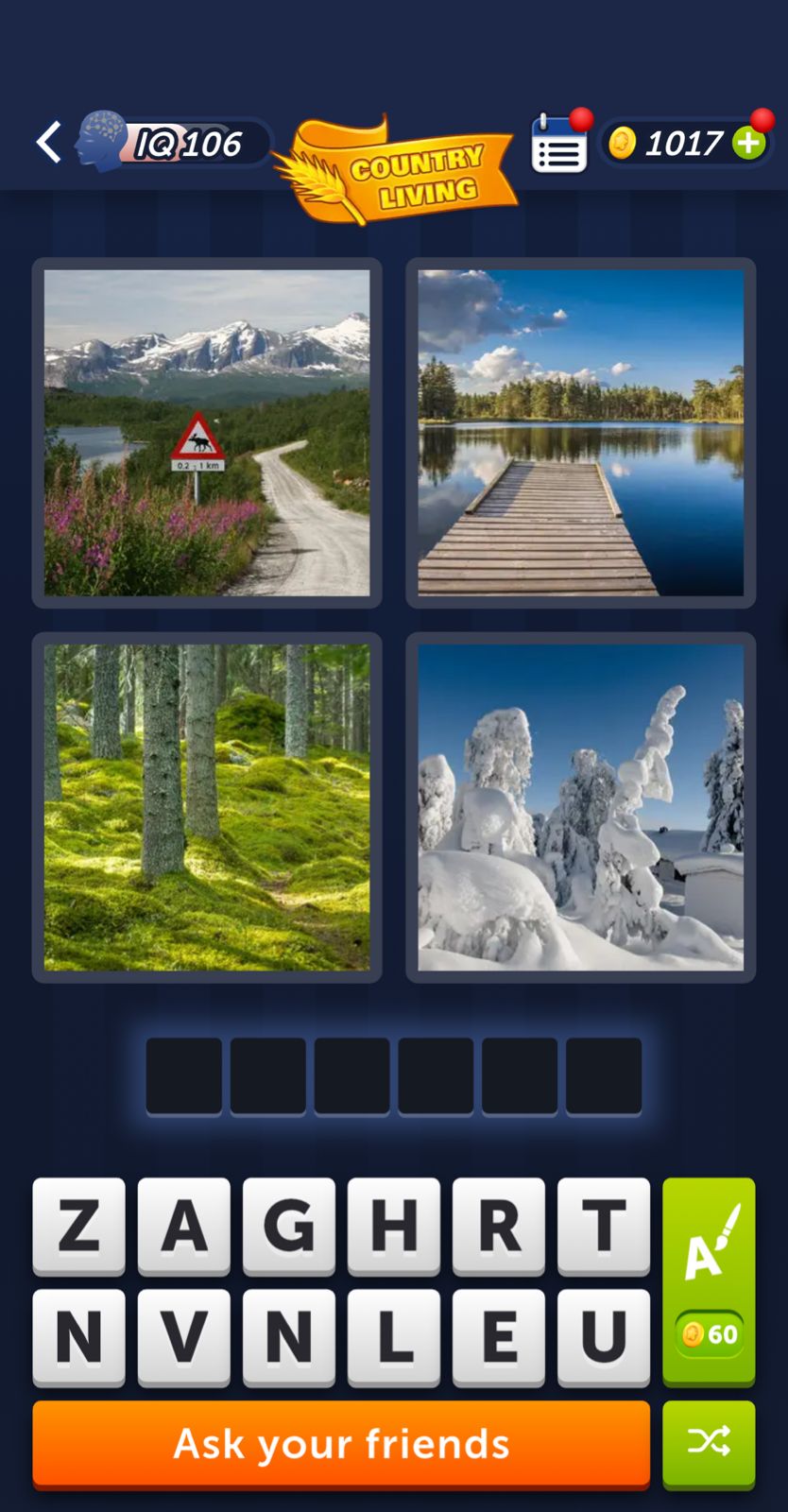Screen dimensions: 788x1512
Task: Select the letter R tile
Action: click(x=499, y=1227)
